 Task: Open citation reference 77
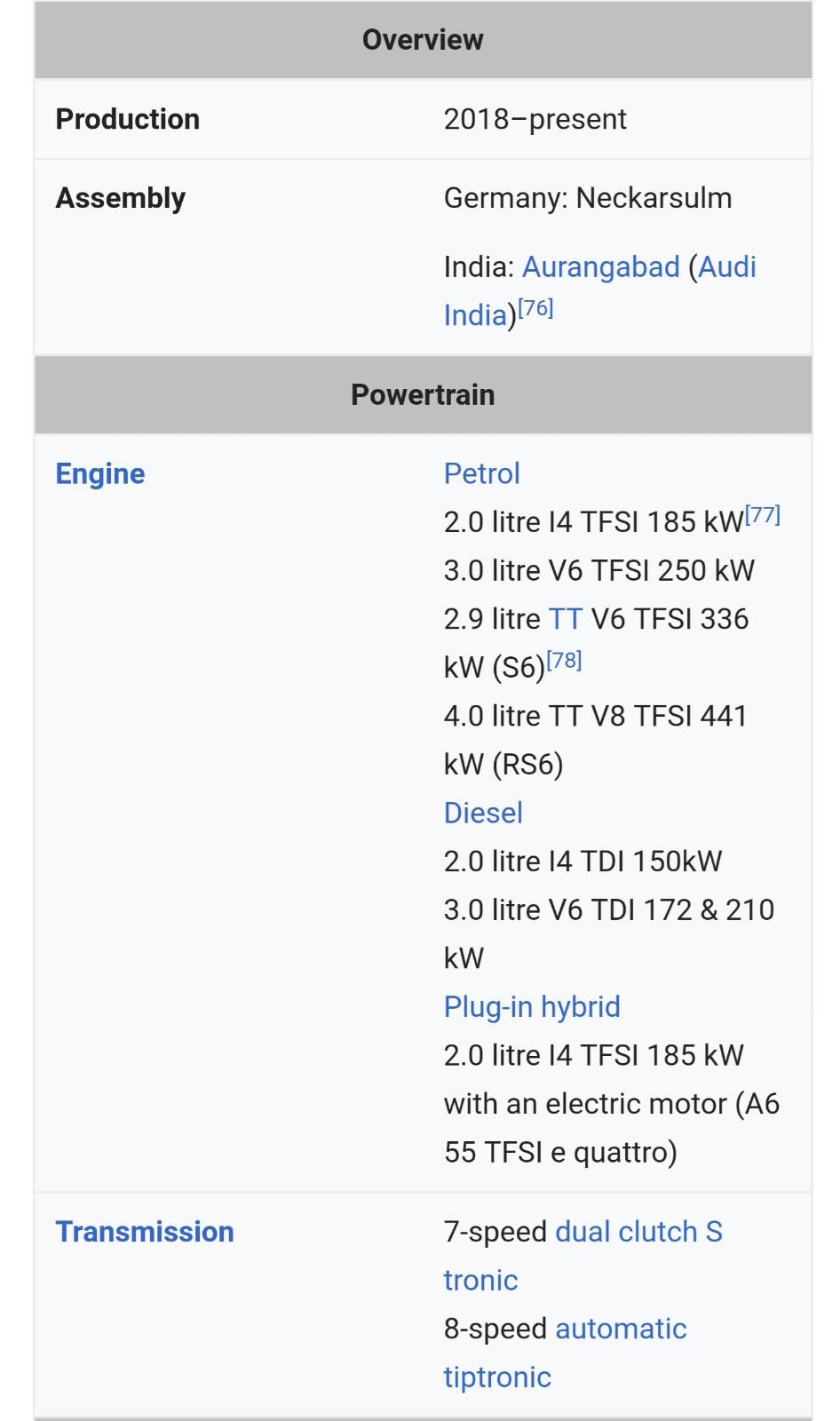pyautogui.click(x=763, y=515)
